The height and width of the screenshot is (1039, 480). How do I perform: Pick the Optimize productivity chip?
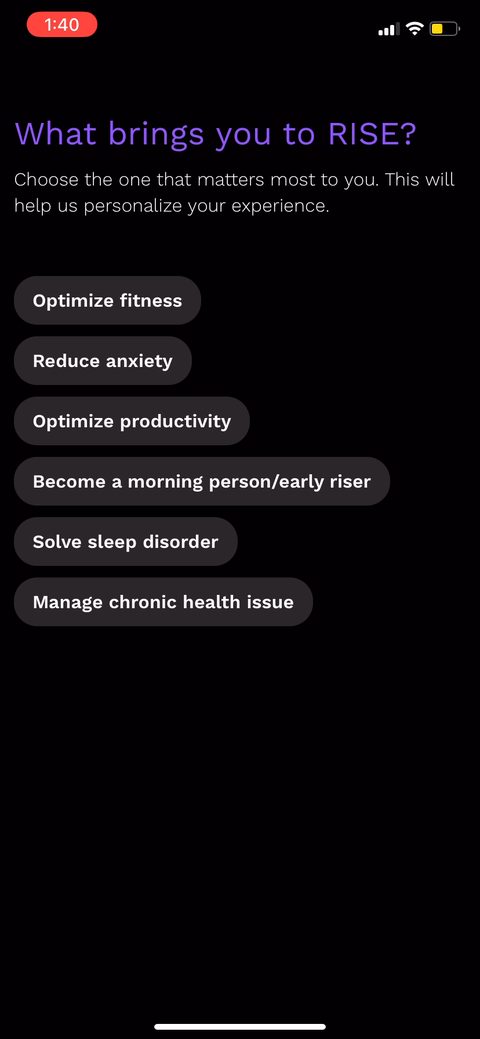[132, 421]
